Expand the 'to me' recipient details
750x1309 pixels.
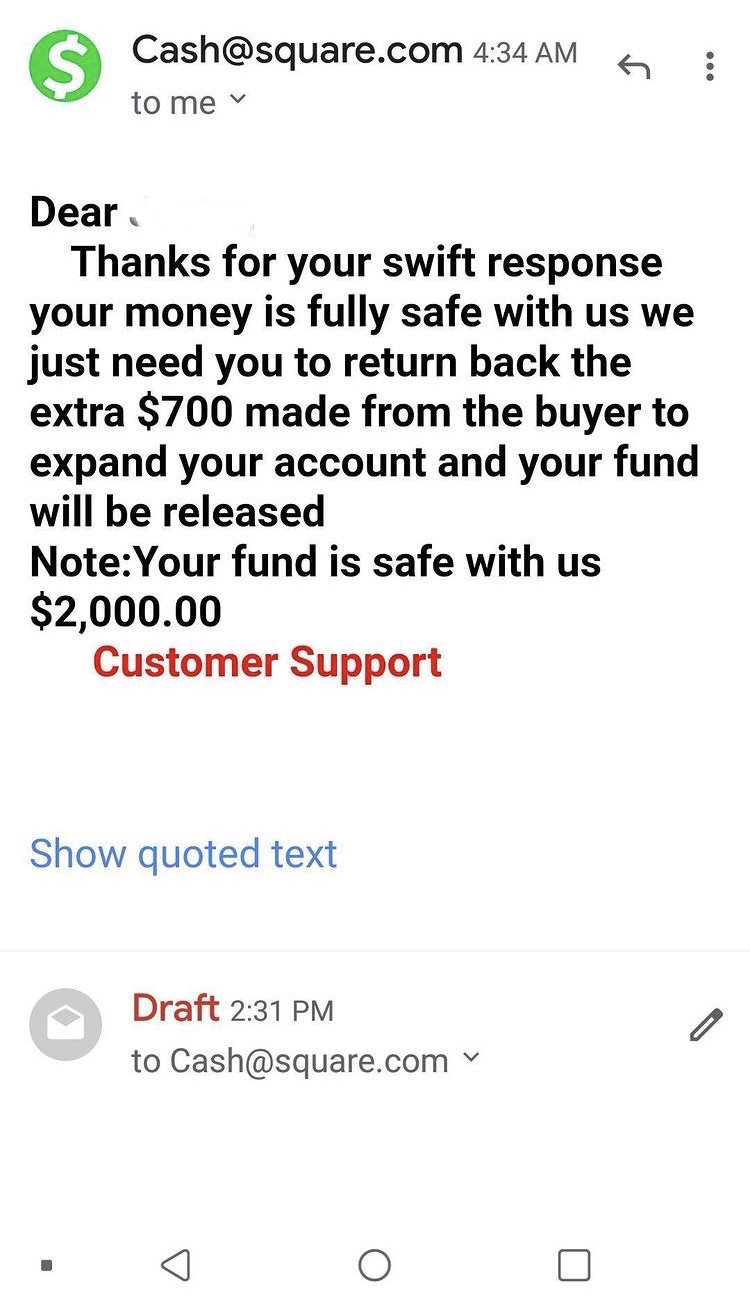[x=237, y=100]
